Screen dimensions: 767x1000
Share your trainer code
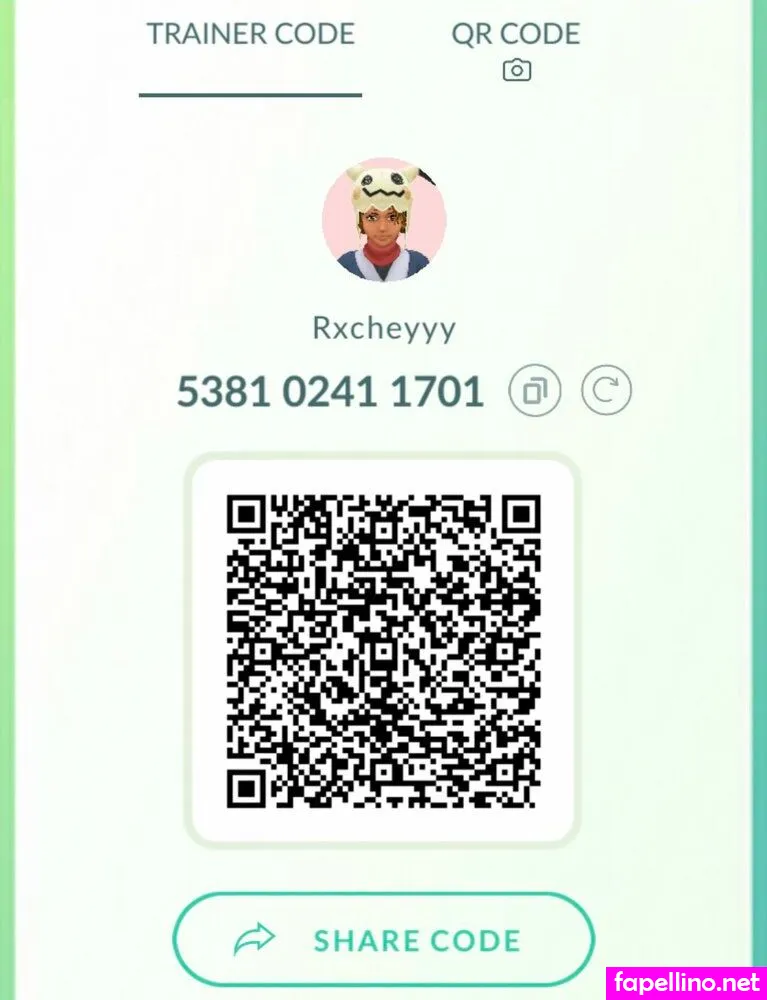pyautogui.click(x=384, y=940)
